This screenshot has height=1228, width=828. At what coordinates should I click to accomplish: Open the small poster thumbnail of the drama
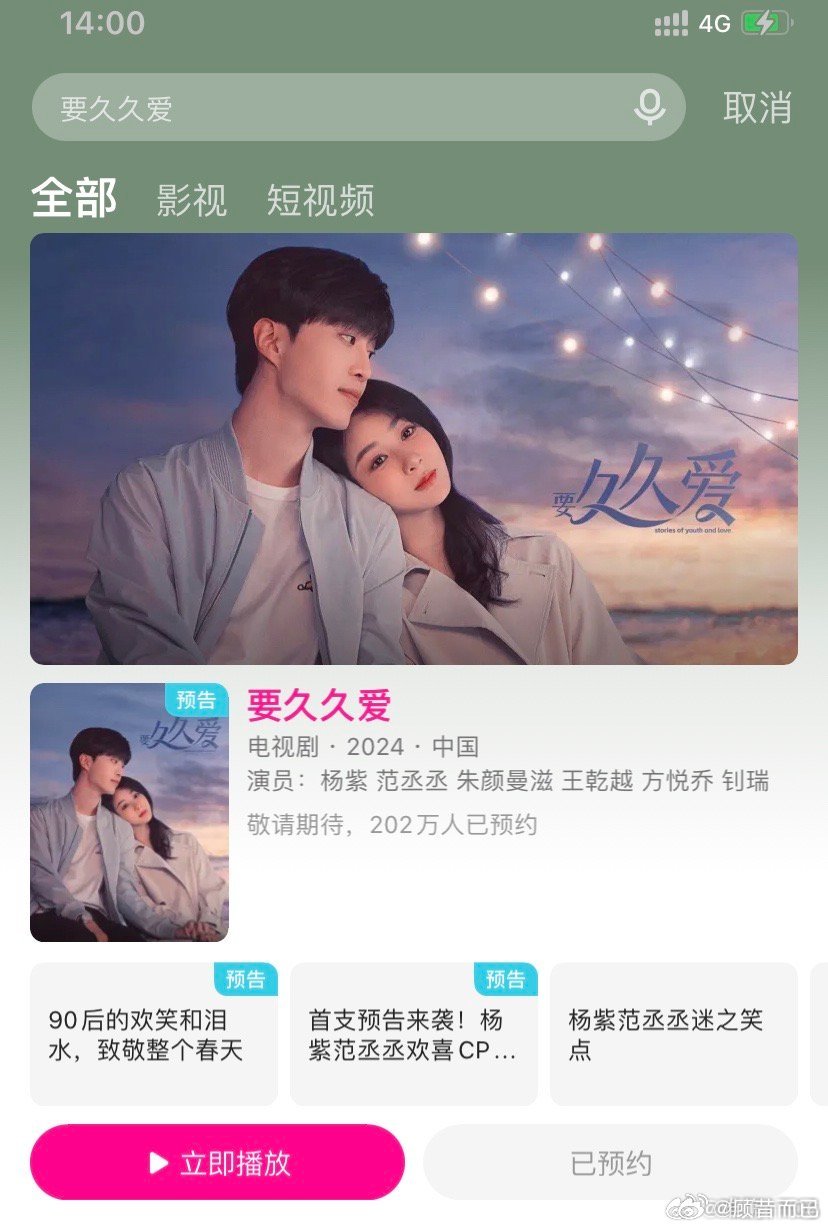click(x=128, y=812)
